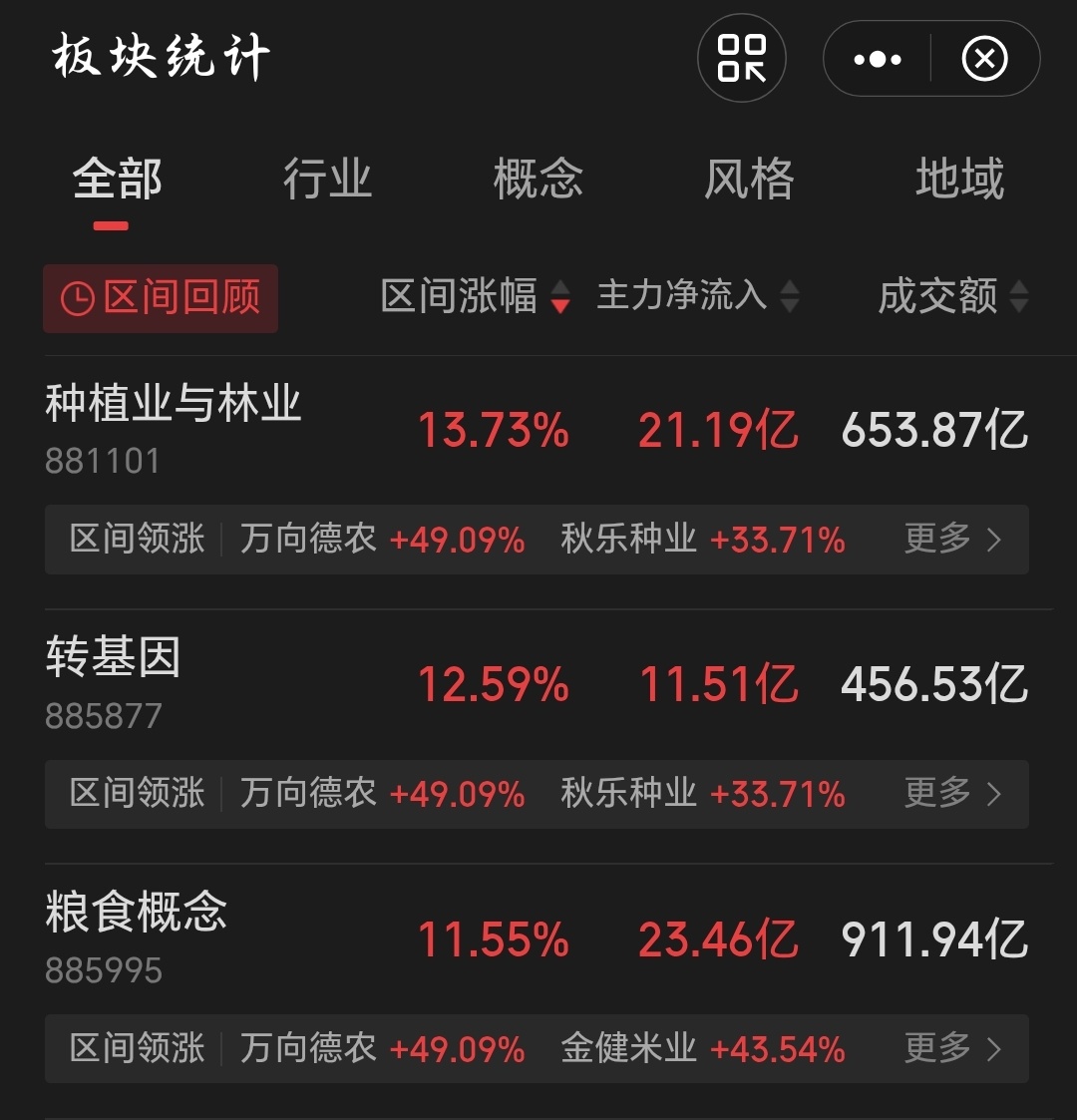The image size is (1077, 1120).
Task: Sort by 区间涨幅
Action: (475, 296)
